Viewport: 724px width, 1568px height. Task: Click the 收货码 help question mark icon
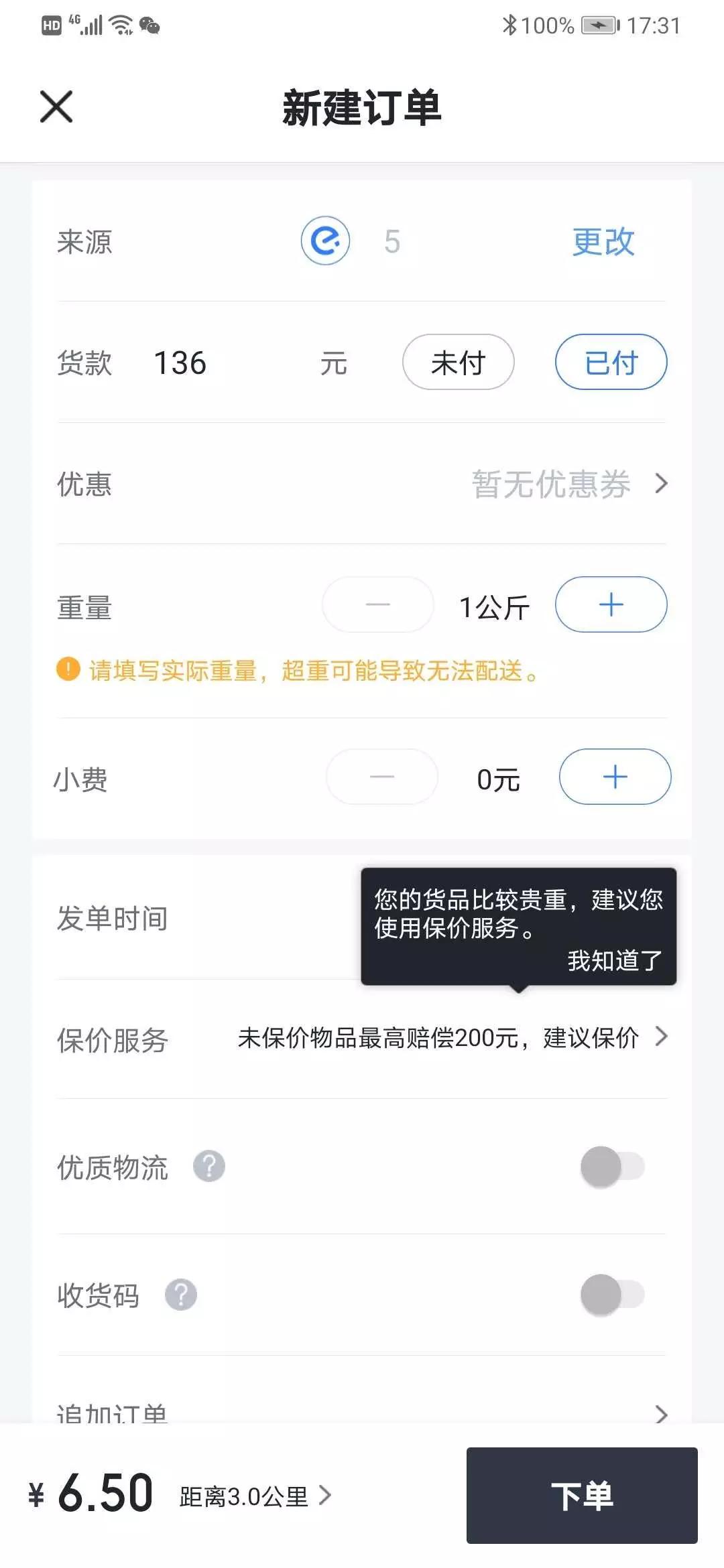coord(180,1293)
